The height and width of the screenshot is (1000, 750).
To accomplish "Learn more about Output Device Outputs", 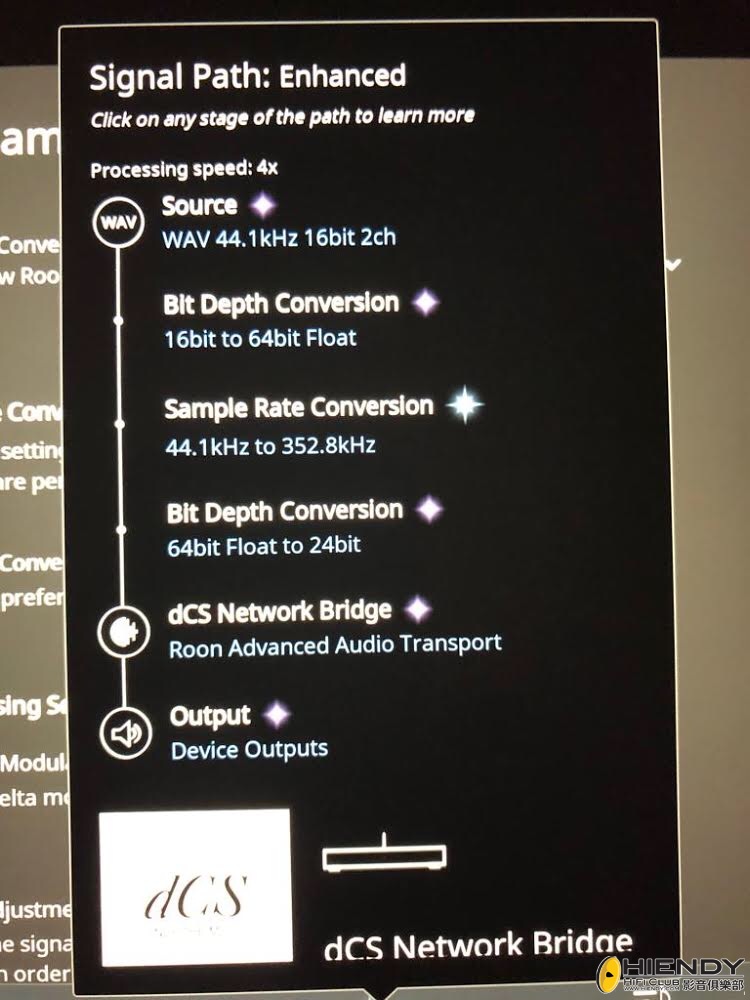I will click(210, 717).
